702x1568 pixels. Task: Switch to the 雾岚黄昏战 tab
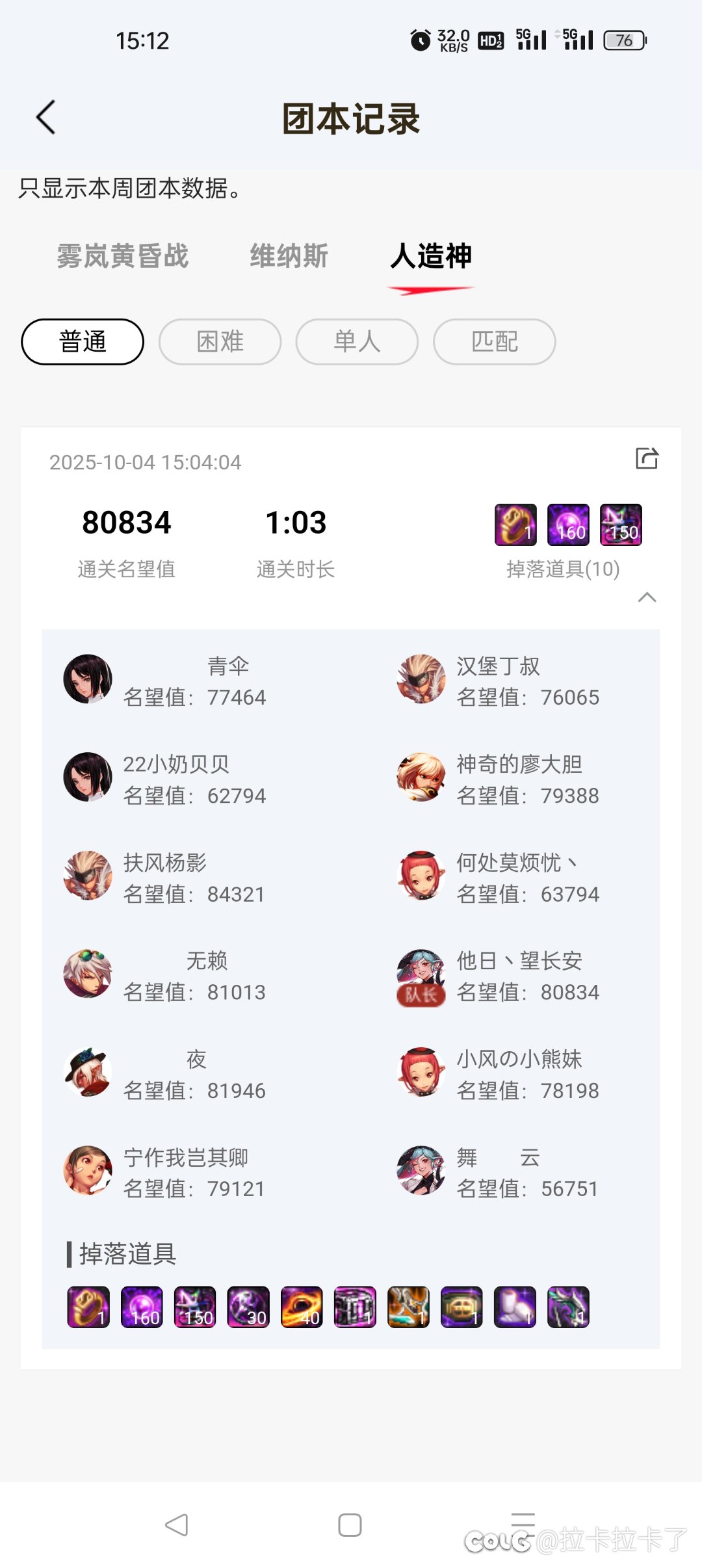pyautogui.click(x=122, y=255)
